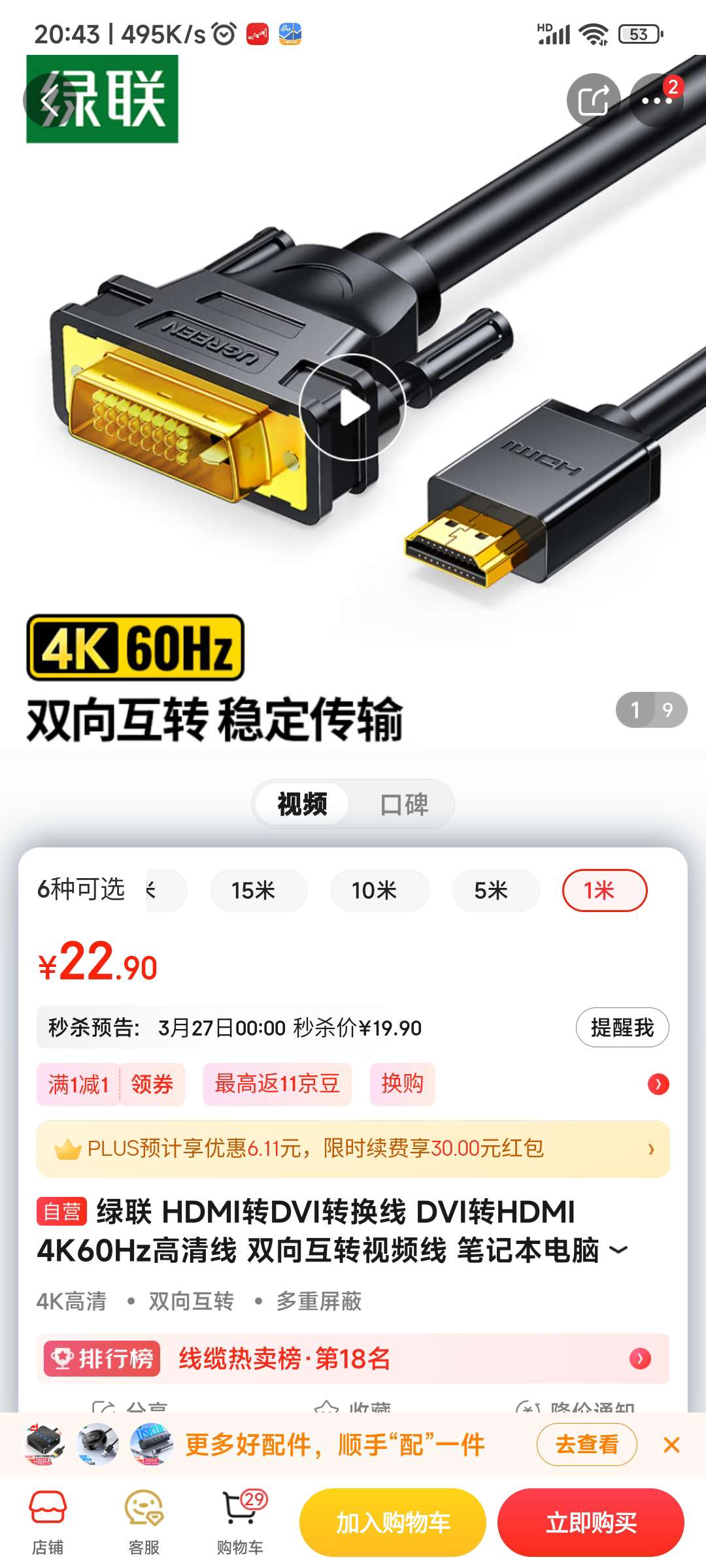The height and width of the screenshot is (1568, 706).
Task: Open the 线缆热卖榜 ranking list
Action: coord(353,1359)
